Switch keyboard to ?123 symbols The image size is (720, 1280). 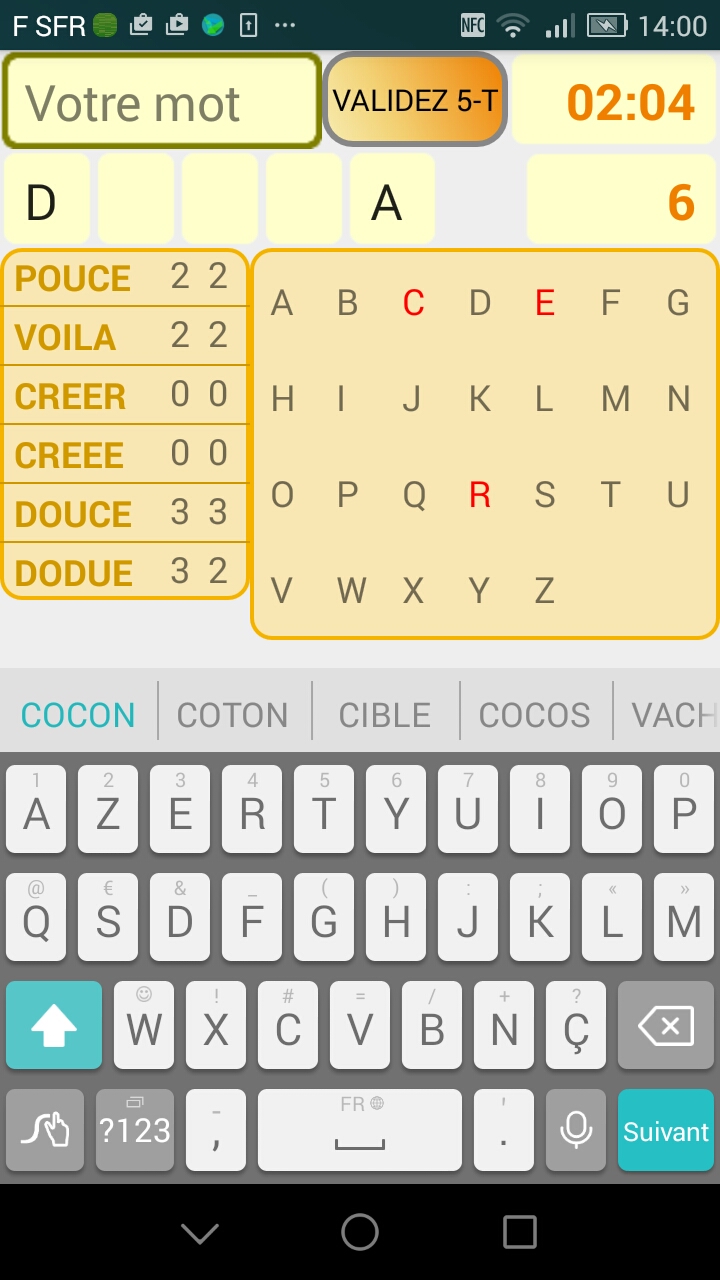click(x=135, y=1131)
